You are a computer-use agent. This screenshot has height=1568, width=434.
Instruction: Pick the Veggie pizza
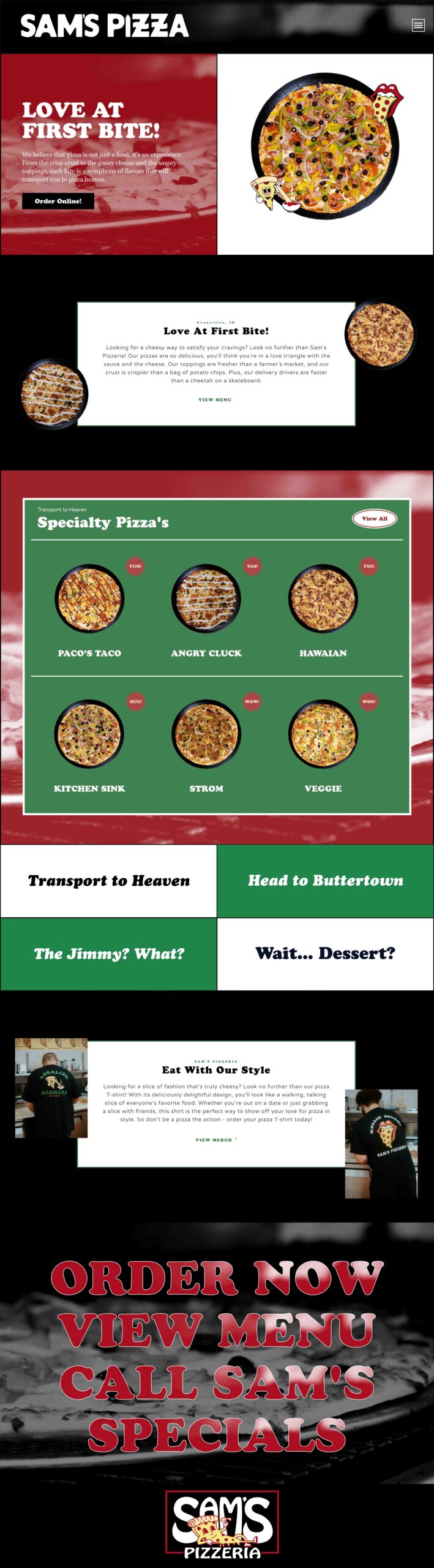[x=323, y=734]
